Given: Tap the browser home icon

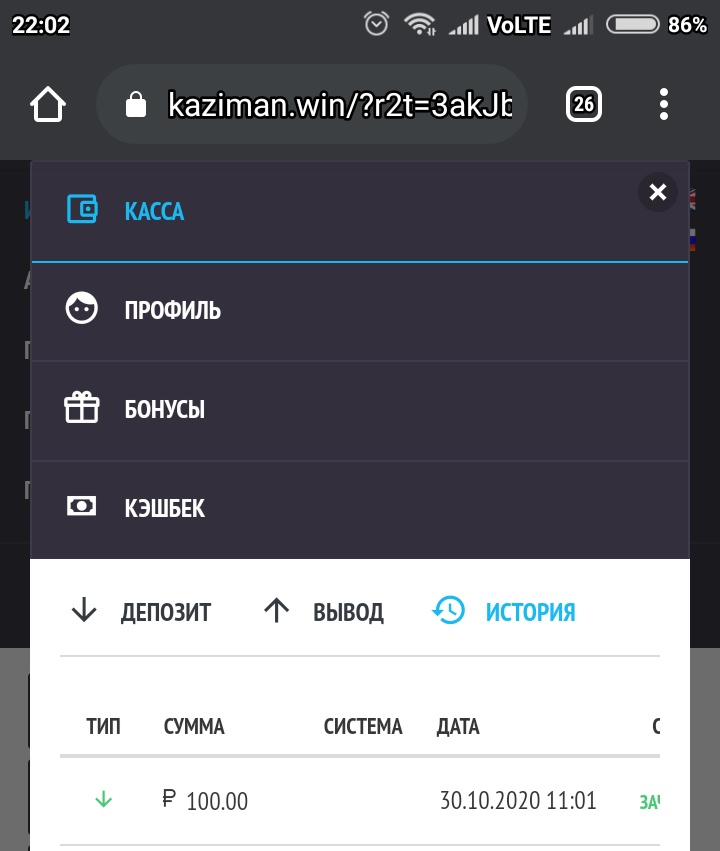Looking at the screenshot, I should pos(49,104).
